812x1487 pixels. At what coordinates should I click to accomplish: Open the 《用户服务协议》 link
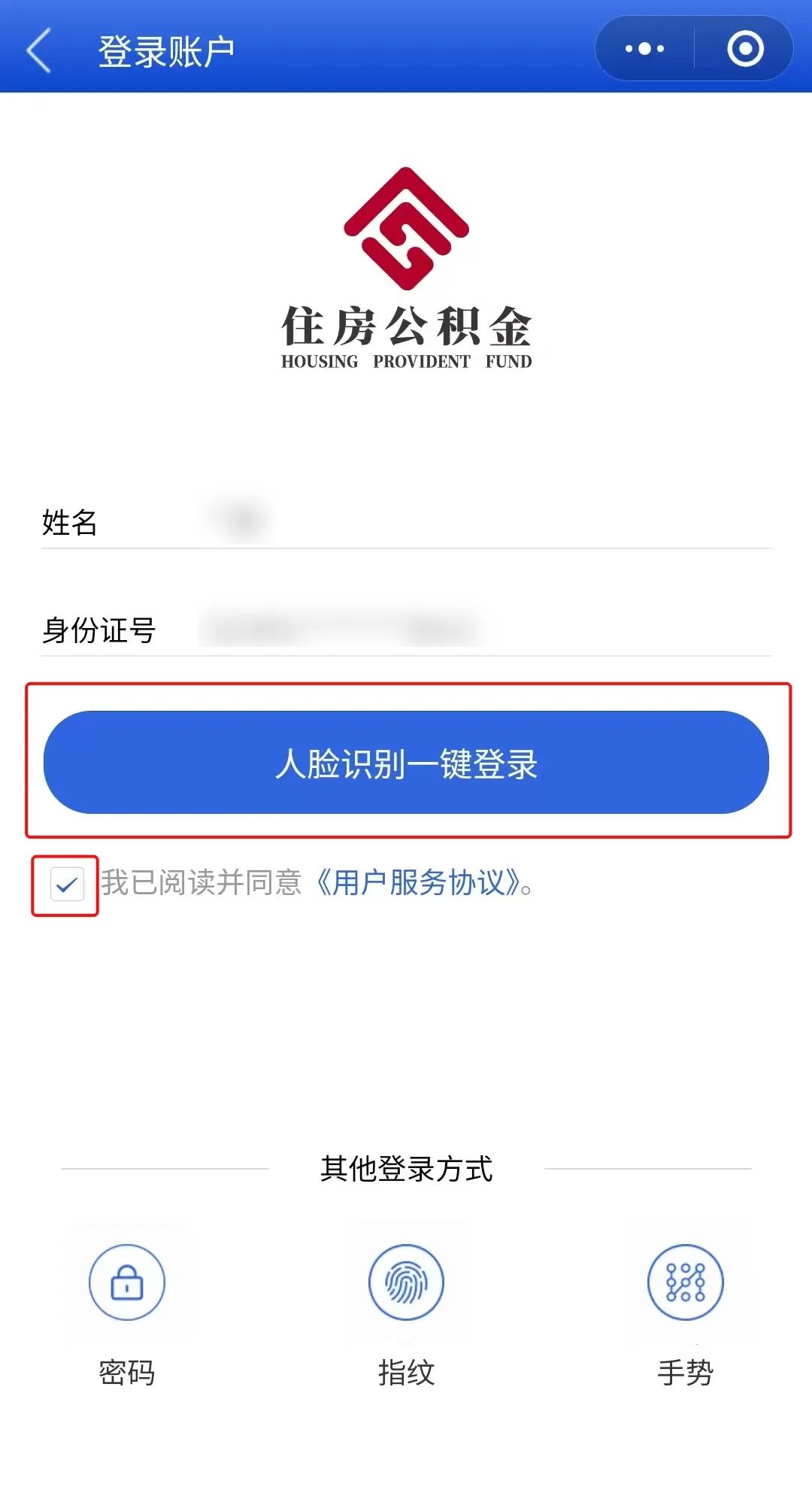(x=418, y=882)
